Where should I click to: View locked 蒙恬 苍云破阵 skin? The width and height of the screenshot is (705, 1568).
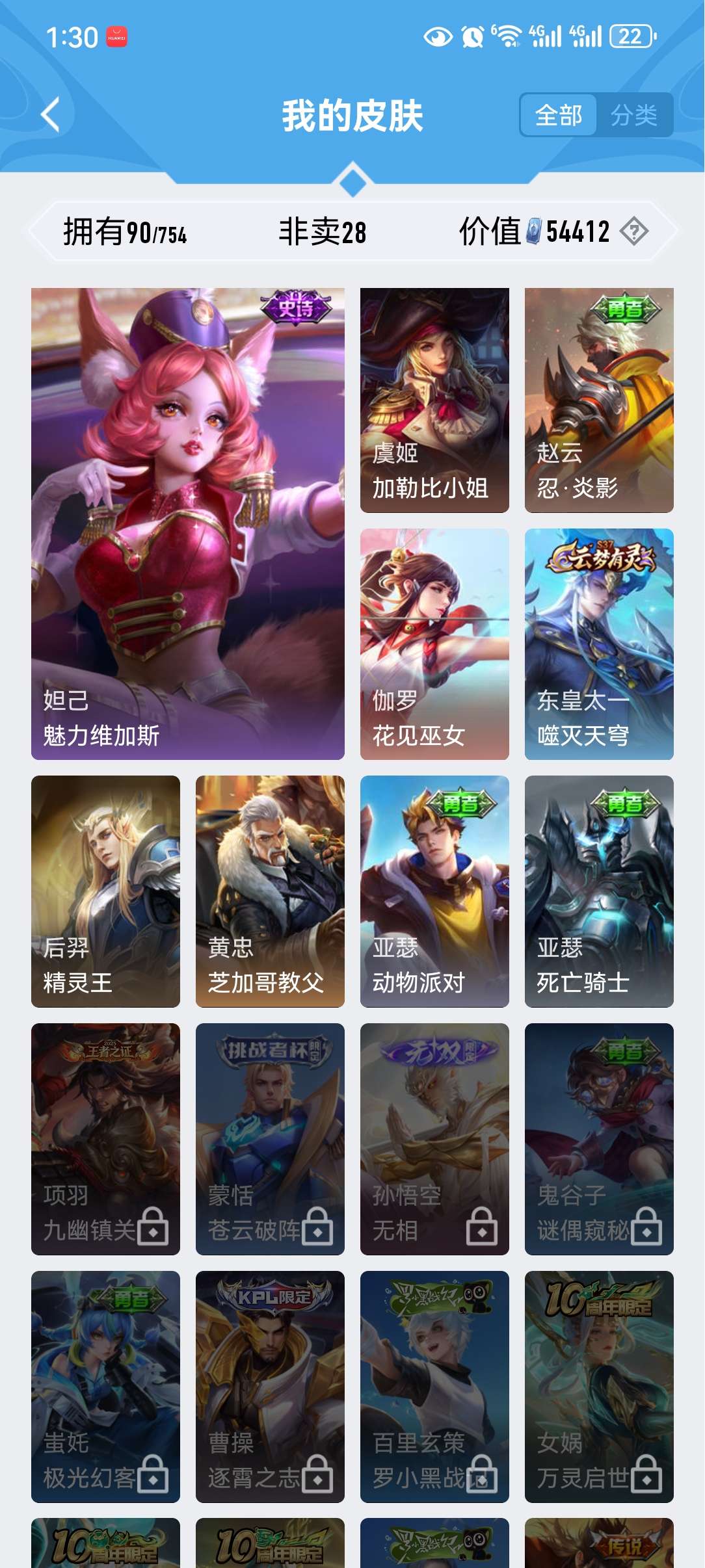[x=270, y=1138]
